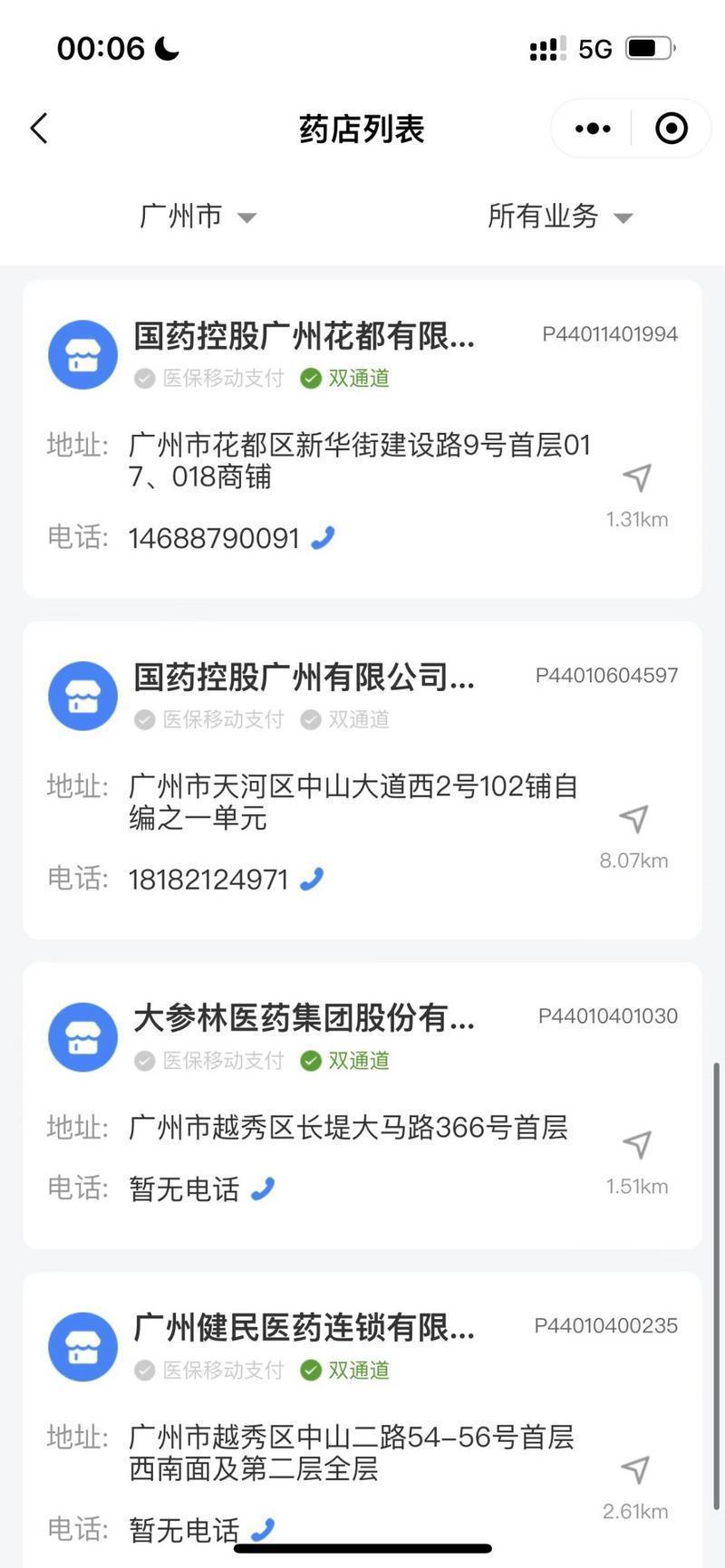The image size is (725, 1568).
Task: Open the 国药控股广州有限公司 pharmacy card
Action: click(x=304, y=678)
